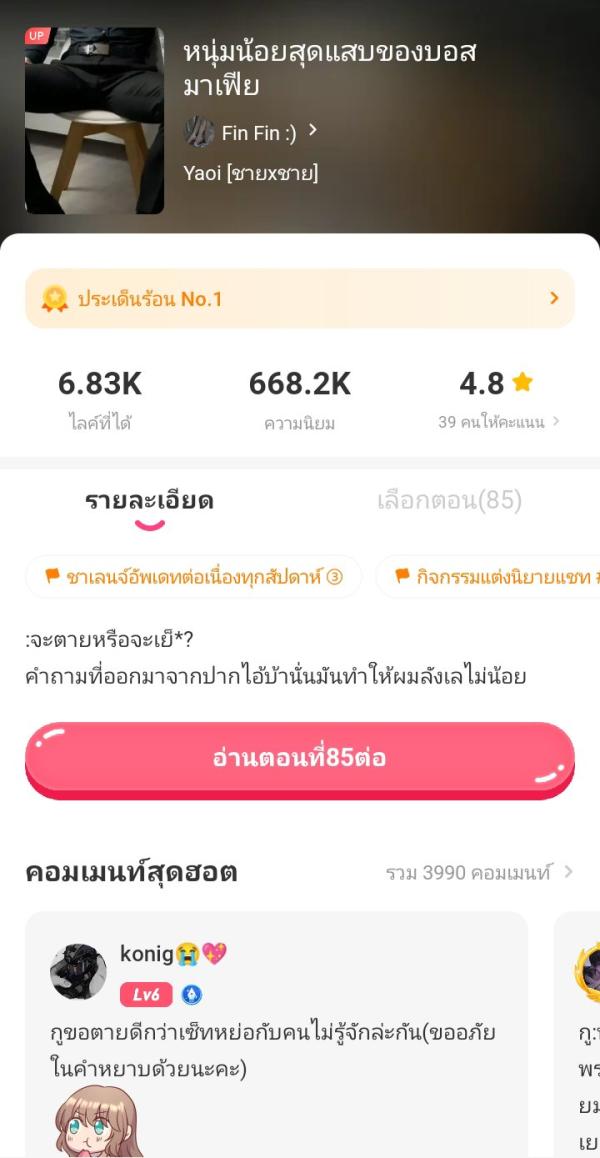Open the ประเด็นร้อน No.1 ranking banner
The height and width of the screenshot is (1158, 600).
(x=299, y=298)
